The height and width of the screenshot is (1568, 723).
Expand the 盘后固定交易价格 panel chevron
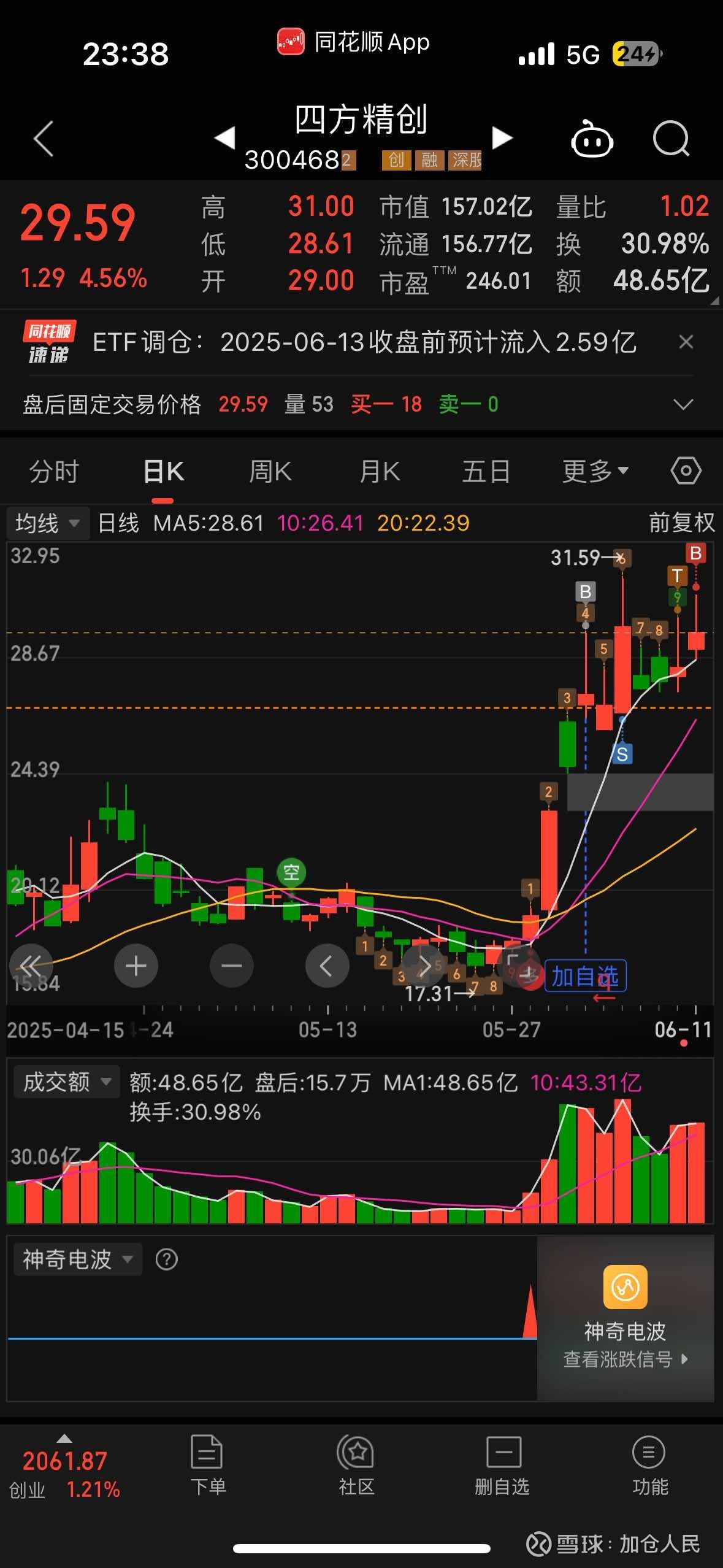[x=683, y=404]
